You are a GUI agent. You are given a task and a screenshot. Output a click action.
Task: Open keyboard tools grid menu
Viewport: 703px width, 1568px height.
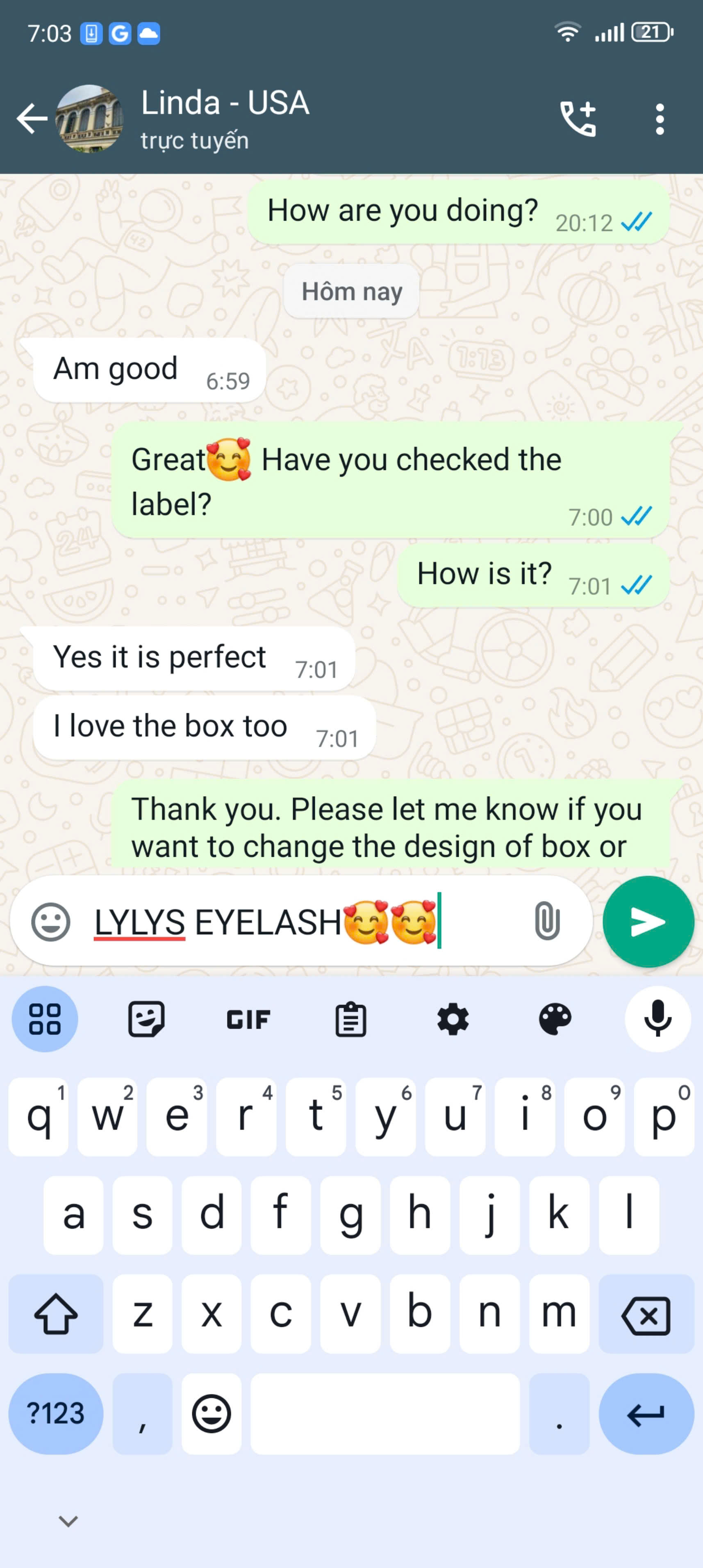(45, 1019)
